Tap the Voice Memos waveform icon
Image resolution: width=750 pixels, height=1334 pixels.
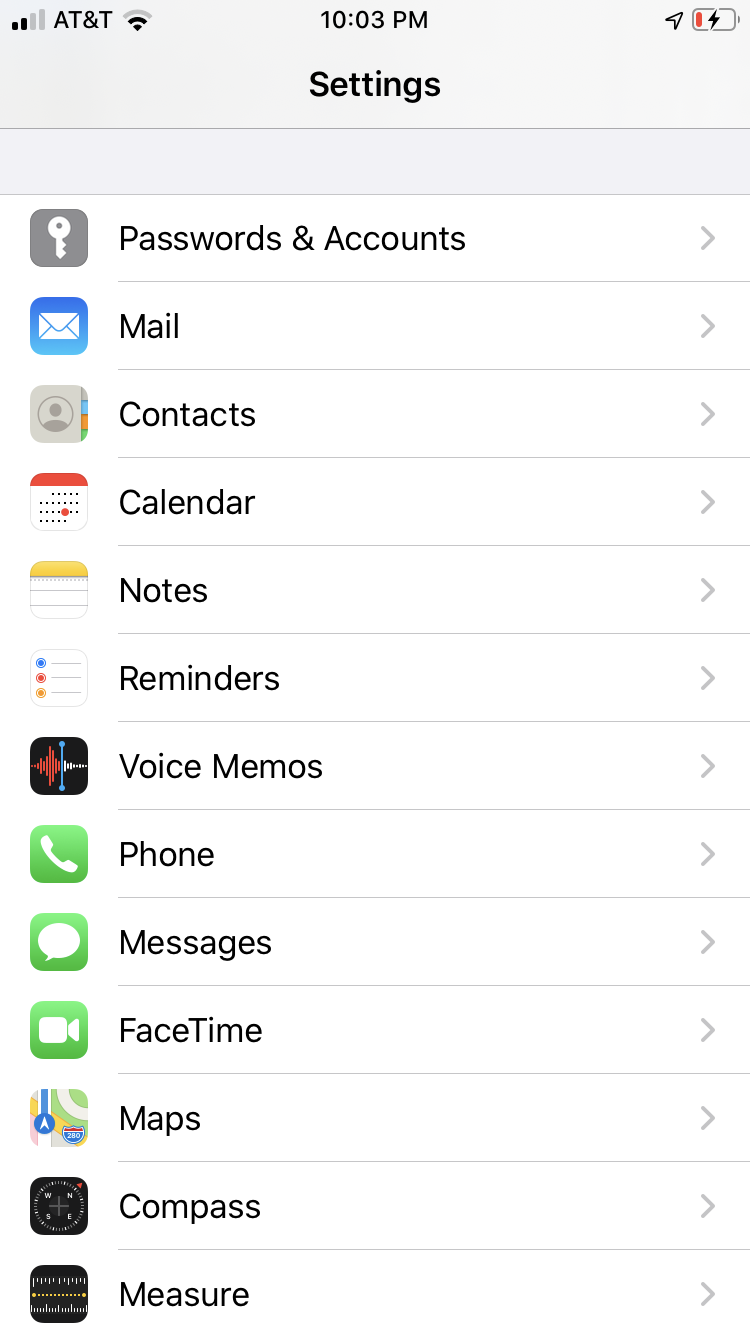click(x=58, y=766)
